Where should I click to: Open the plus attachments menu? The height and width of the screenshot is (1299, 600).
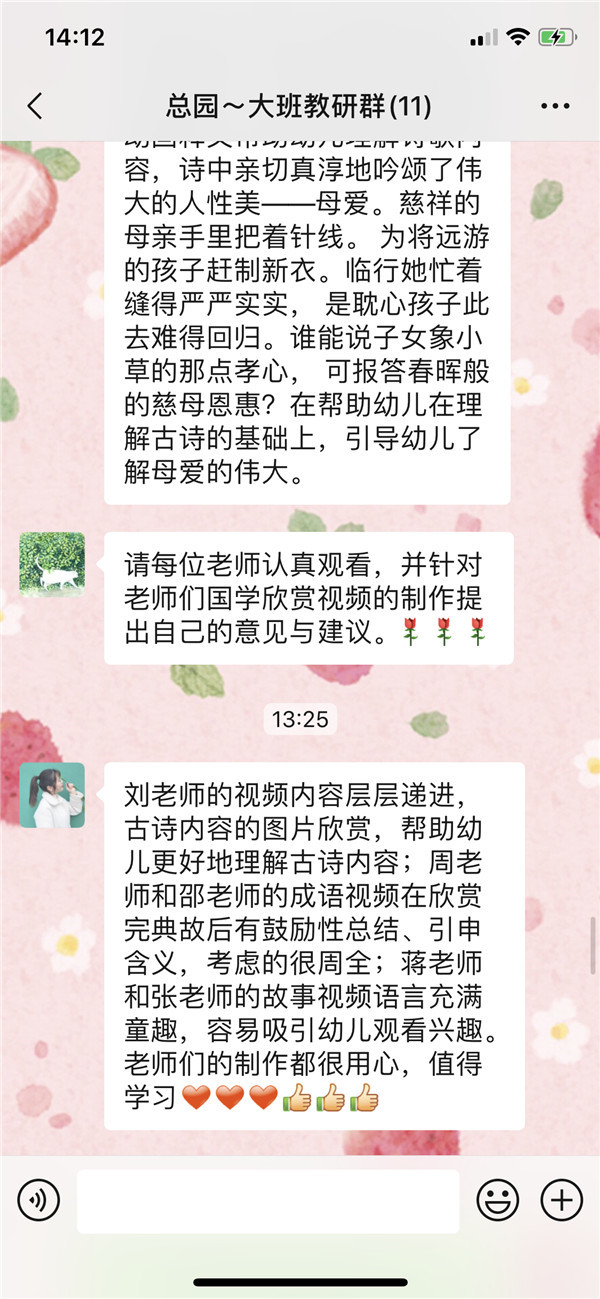point(561,1200)
